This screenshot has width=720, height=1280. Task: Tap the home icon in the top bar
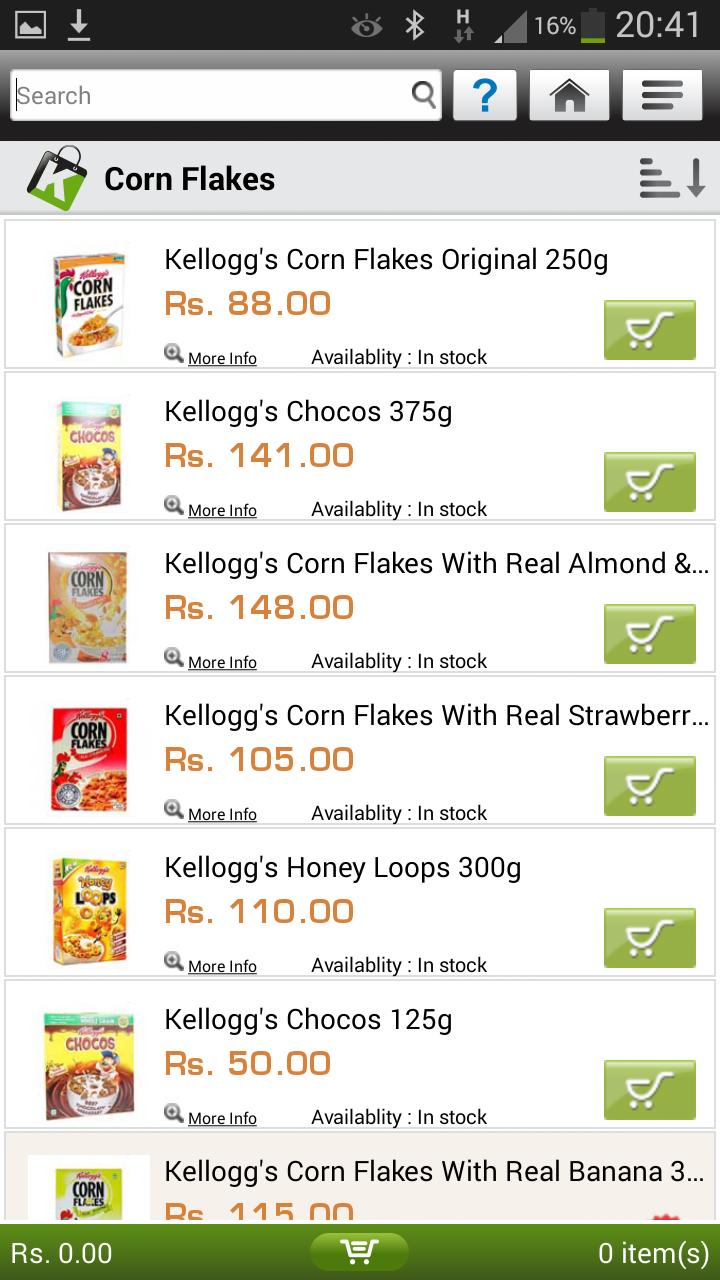click(569, 95)
